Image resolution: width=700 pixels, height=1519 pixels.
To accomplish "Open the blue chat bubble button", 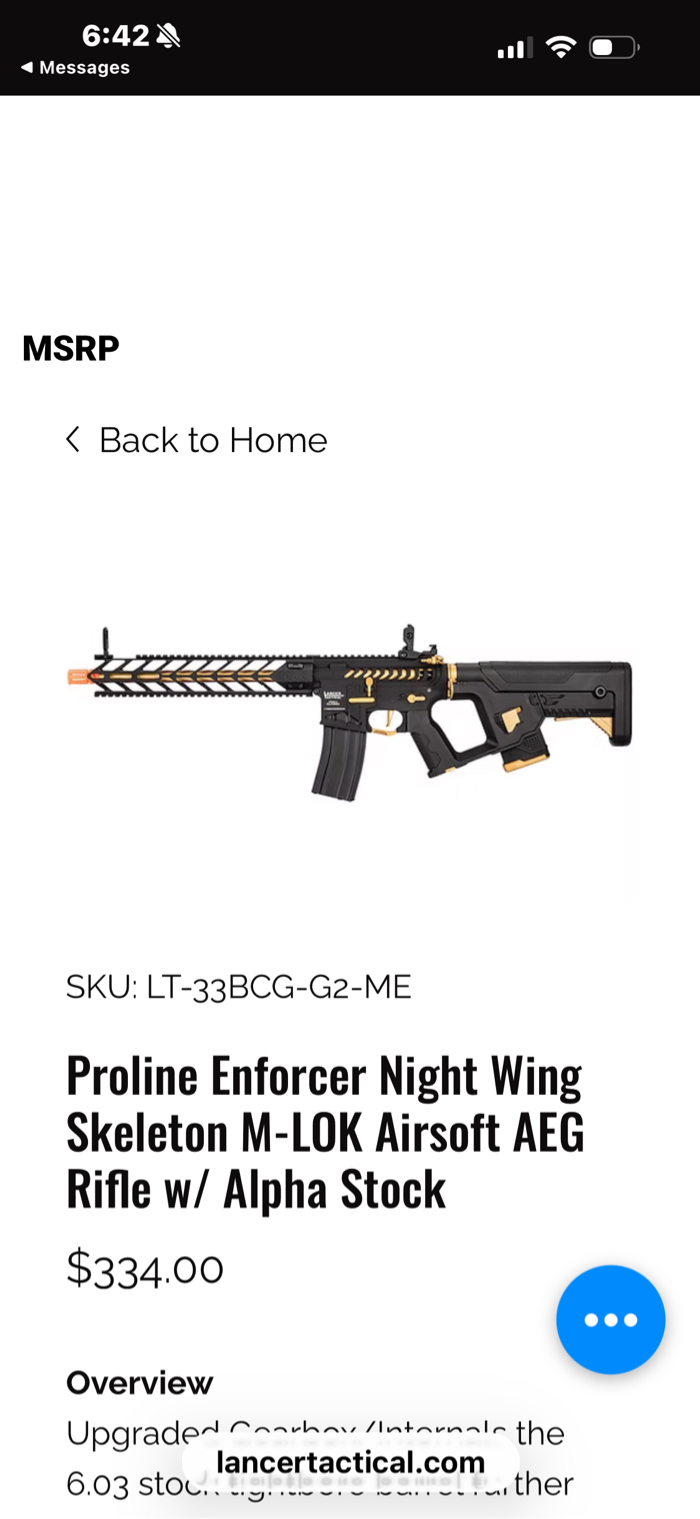I will coord(610,1319).
